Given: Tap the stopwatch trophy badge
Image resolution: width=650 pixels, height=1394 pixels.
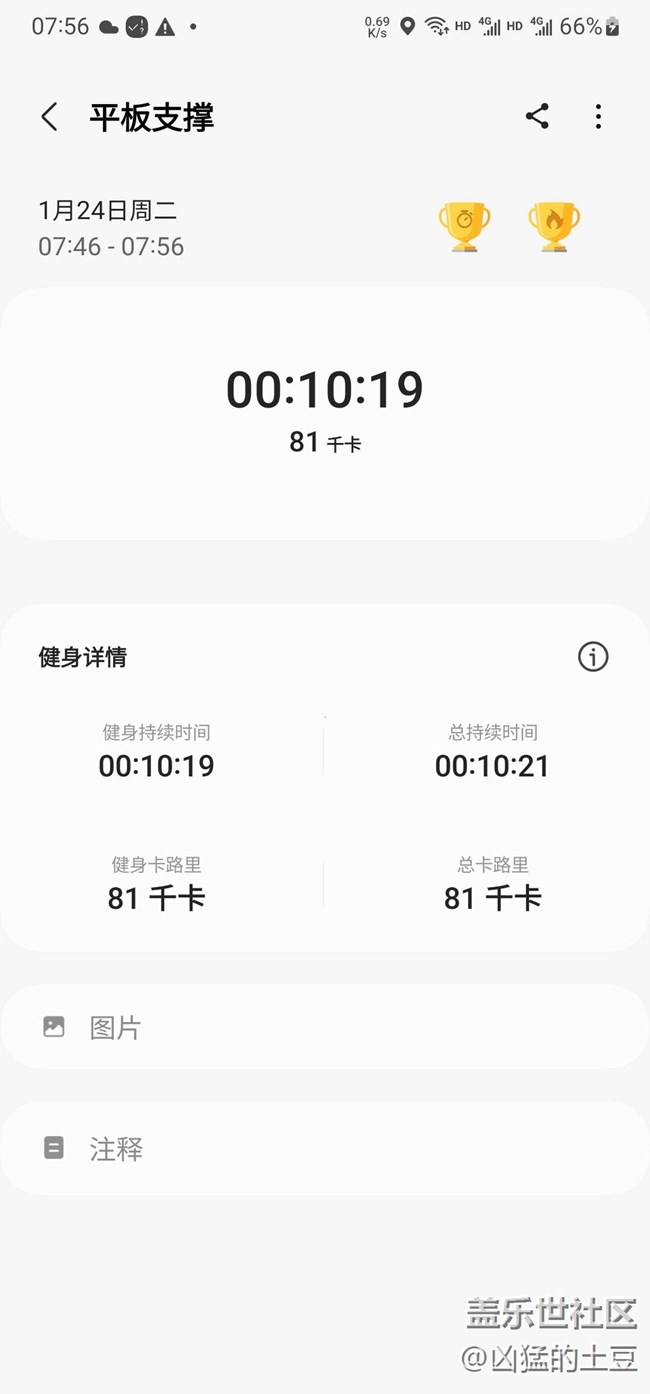Looking at the screenshot, I should pyautogui.click(x=464, y=227).
